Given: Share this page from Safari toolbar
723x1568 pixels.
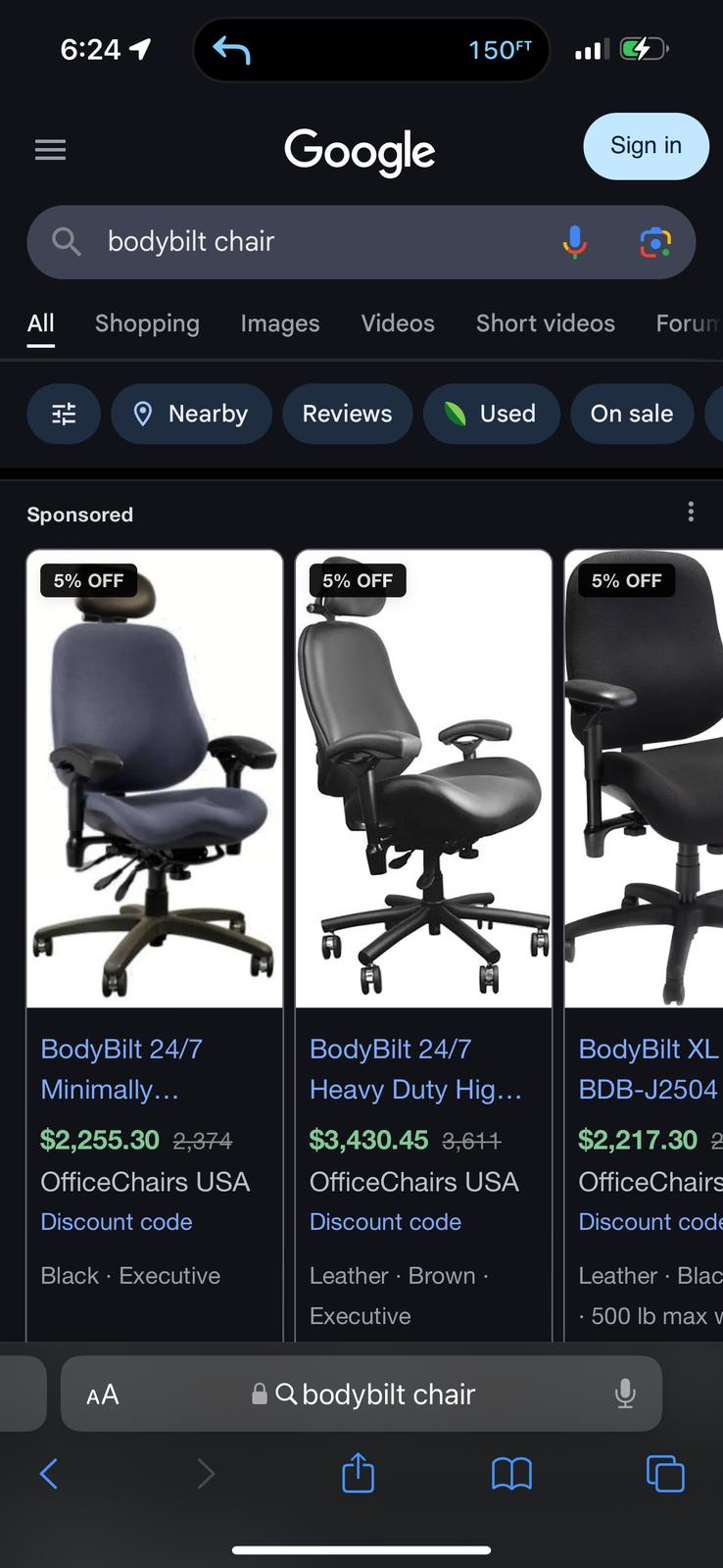Looking at the screenshot, I should click(359, 1472).
